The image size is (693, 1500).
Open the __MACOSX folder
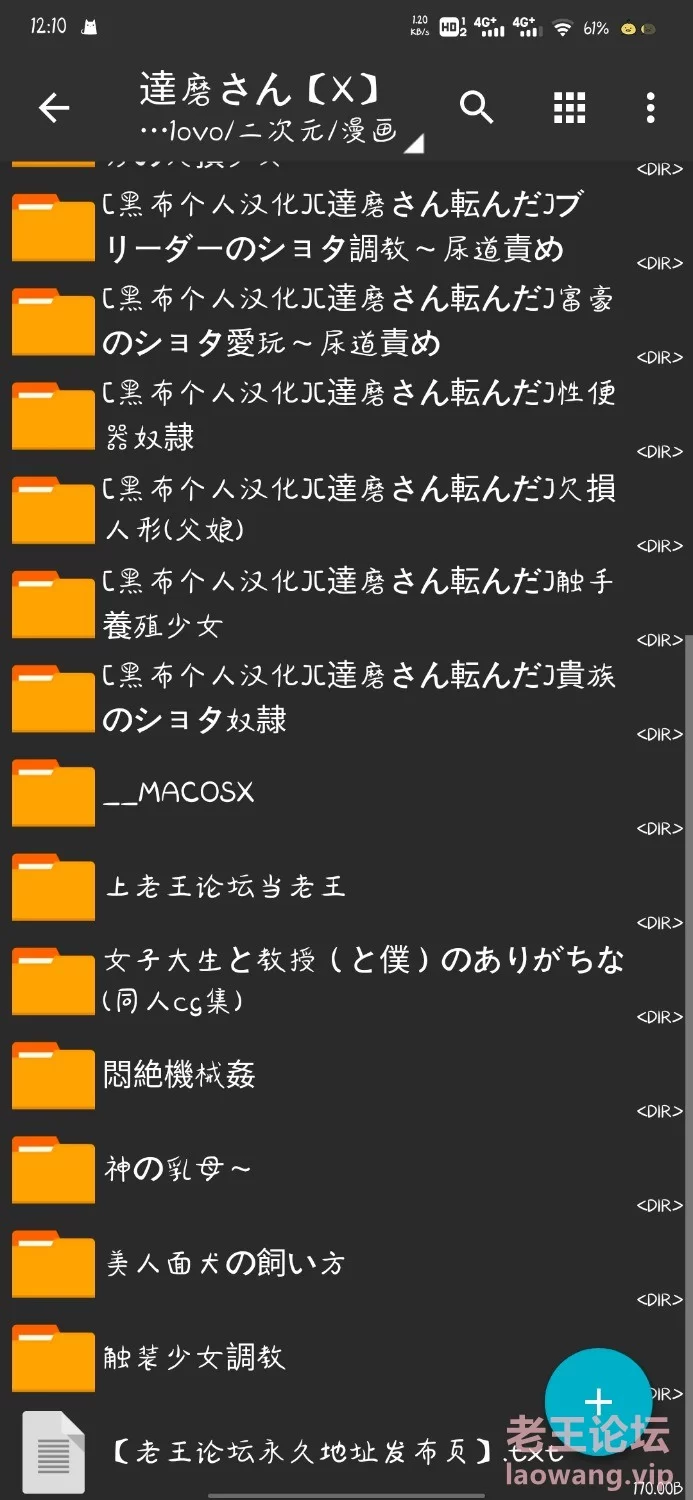click(346, 793)
